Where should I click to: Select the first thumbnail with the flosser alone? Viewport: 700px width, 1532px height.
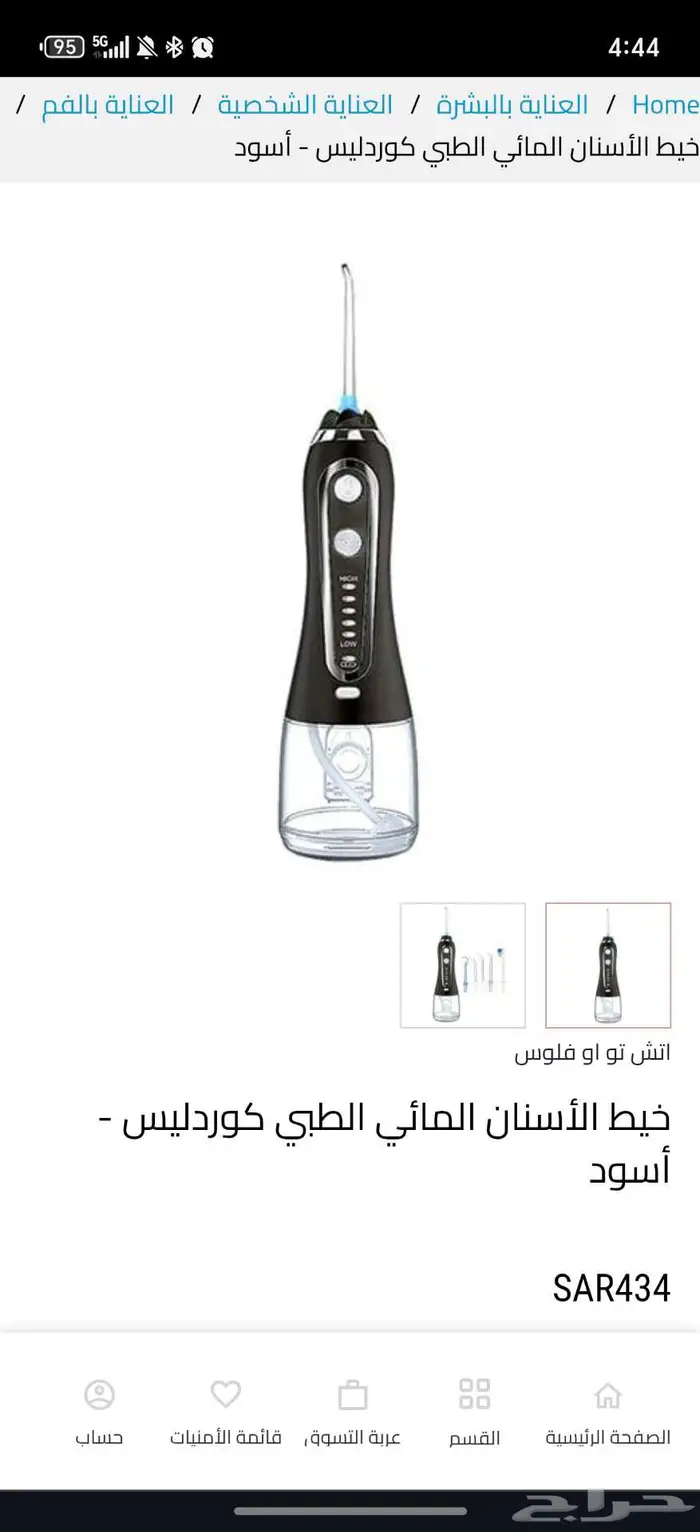coord(608,965)
